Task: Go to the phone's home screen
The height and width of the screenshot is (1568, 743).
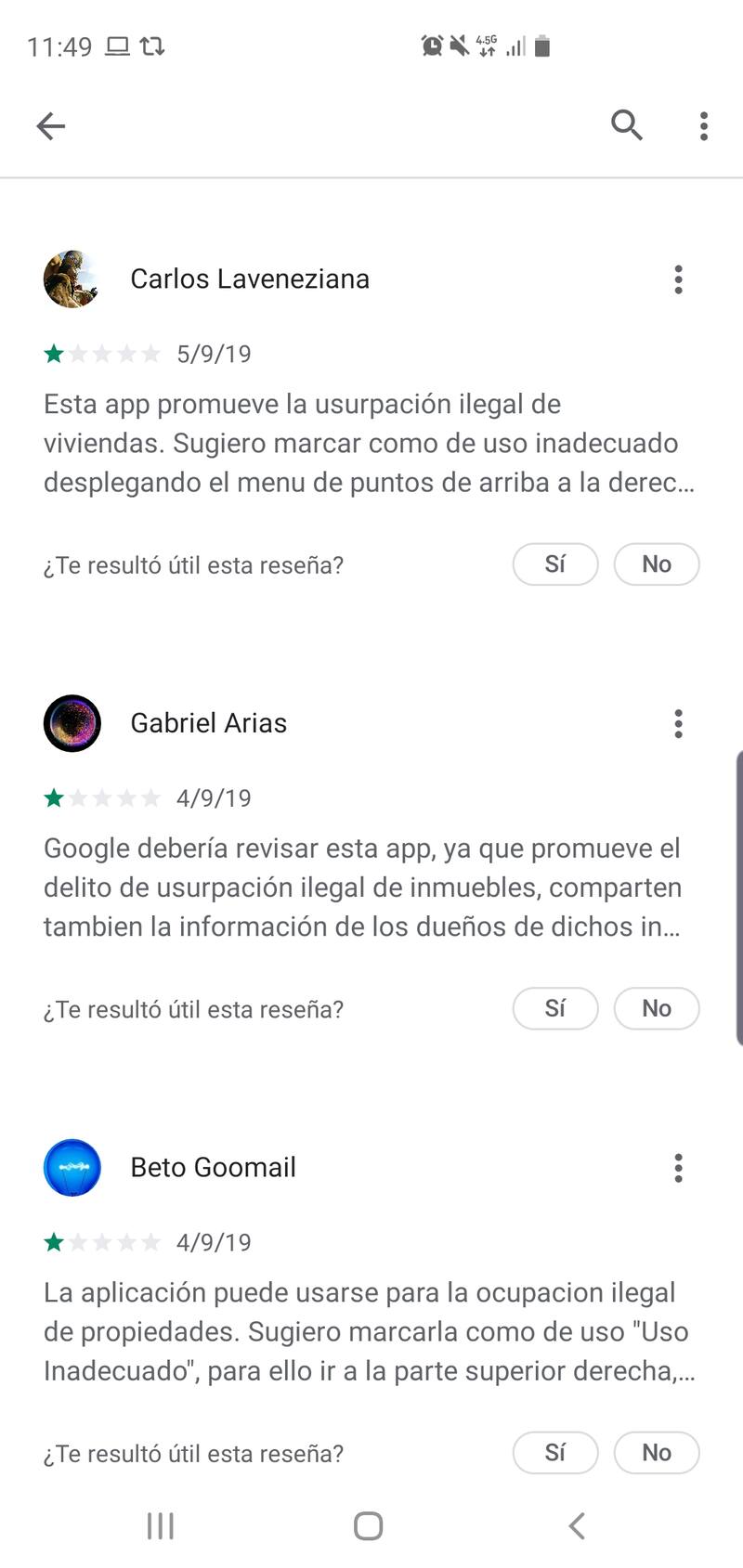Action: 369,1526
